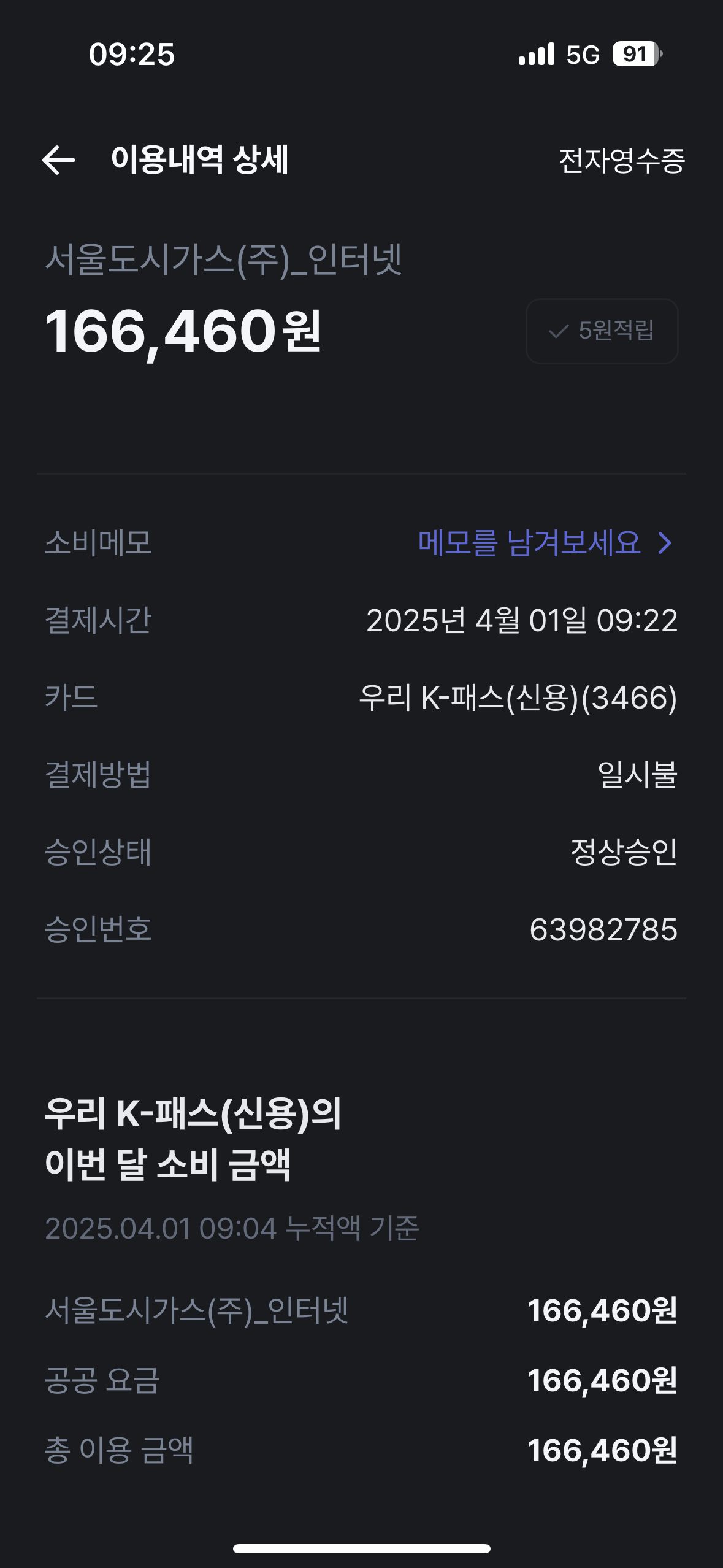Viewport: 723px width, 1568px height.
Task: Tap the 5원적립 reward button
Action: [x=602, y=331]
